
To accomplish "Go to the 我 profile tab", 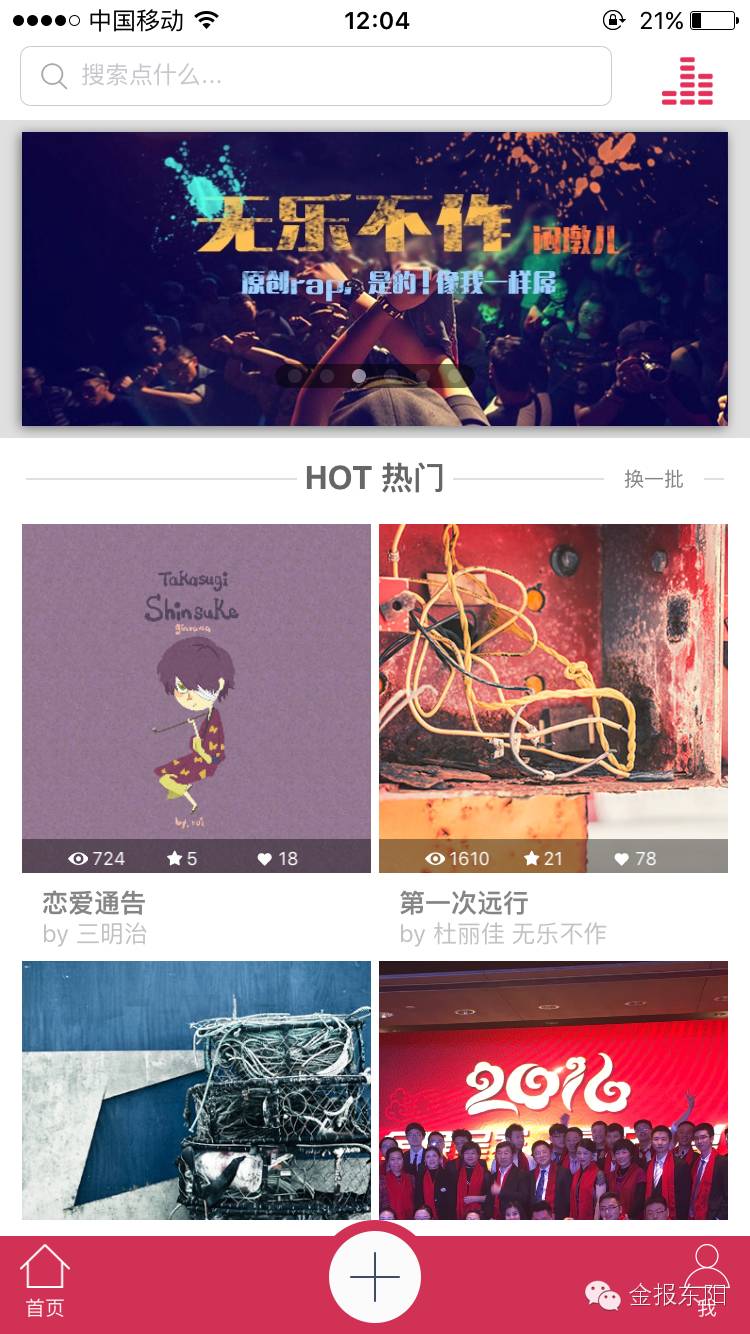I will click(706, 1281).
